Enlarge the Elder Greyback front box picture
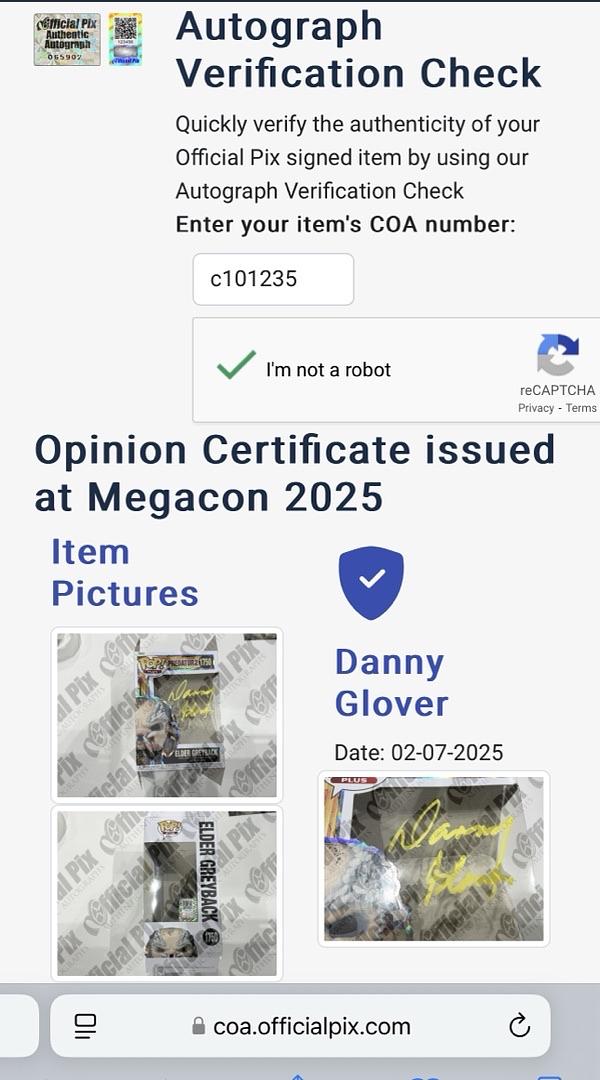This screenshot has height=1080, width=600. [x=167, y=714]
